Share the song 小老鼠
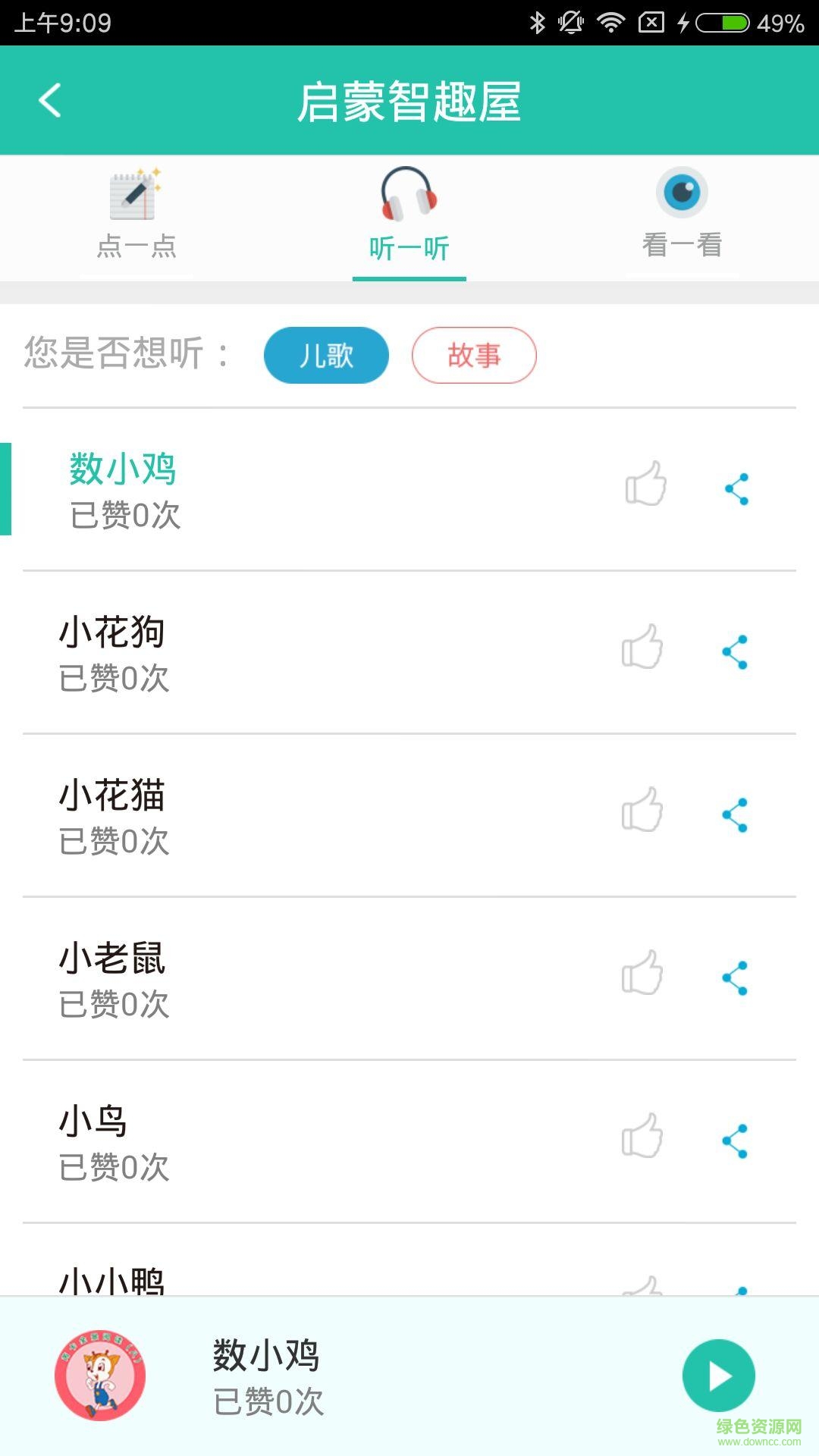The width and height of the screenshot is (819, 1456). click(736, 978)
